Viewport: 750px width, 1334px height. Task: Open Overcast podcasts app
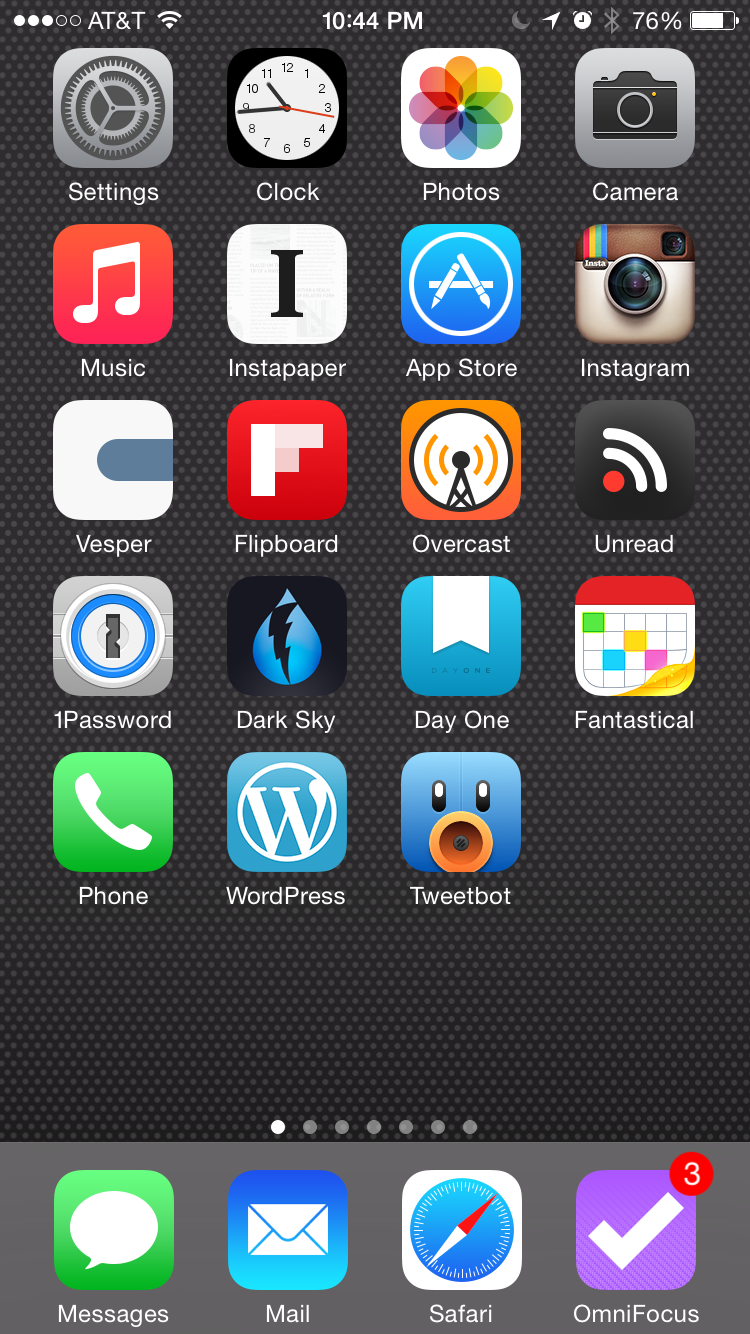461,460
